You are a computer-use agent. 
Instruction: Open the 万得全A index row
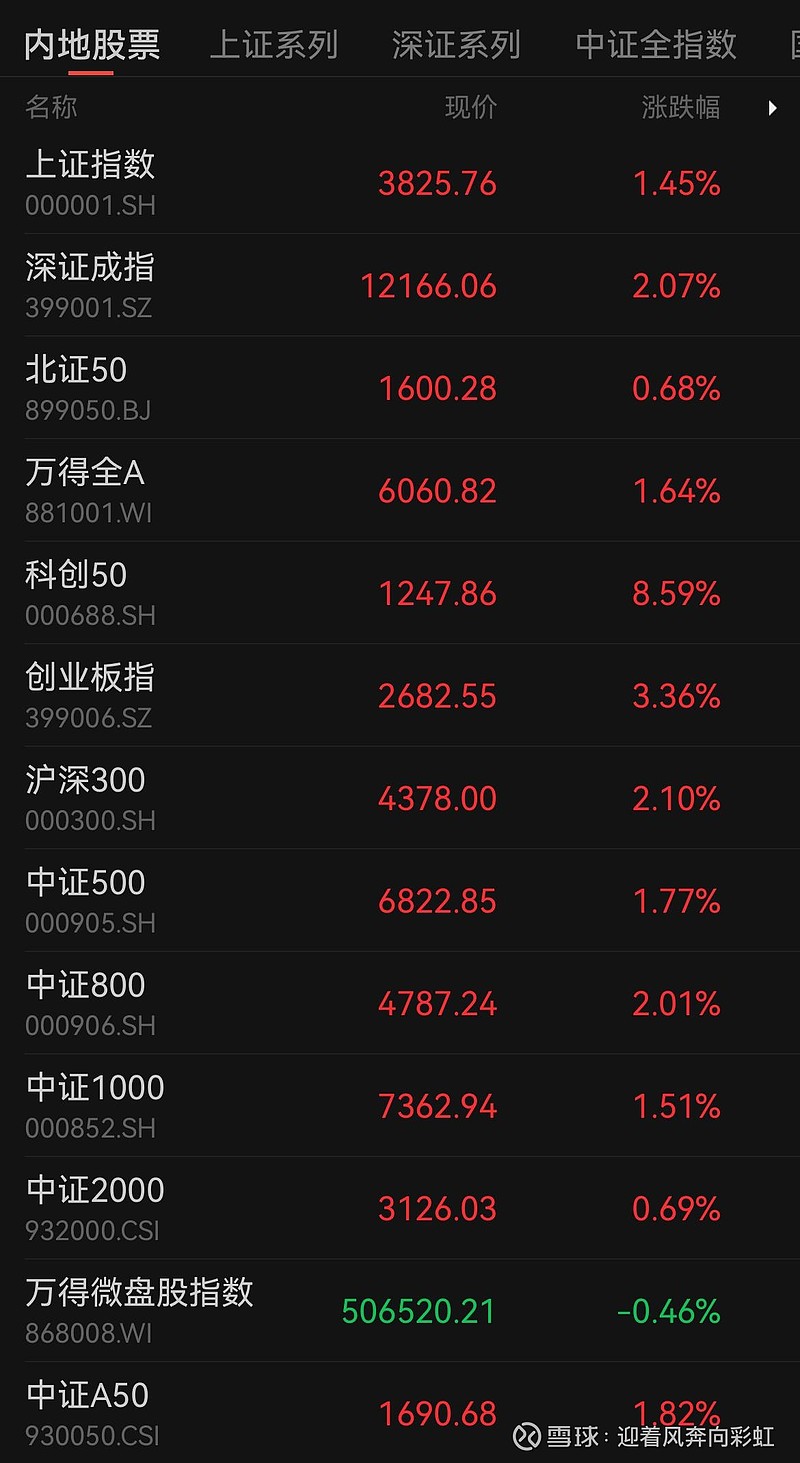pyautogui.click(x=85, y=490)
